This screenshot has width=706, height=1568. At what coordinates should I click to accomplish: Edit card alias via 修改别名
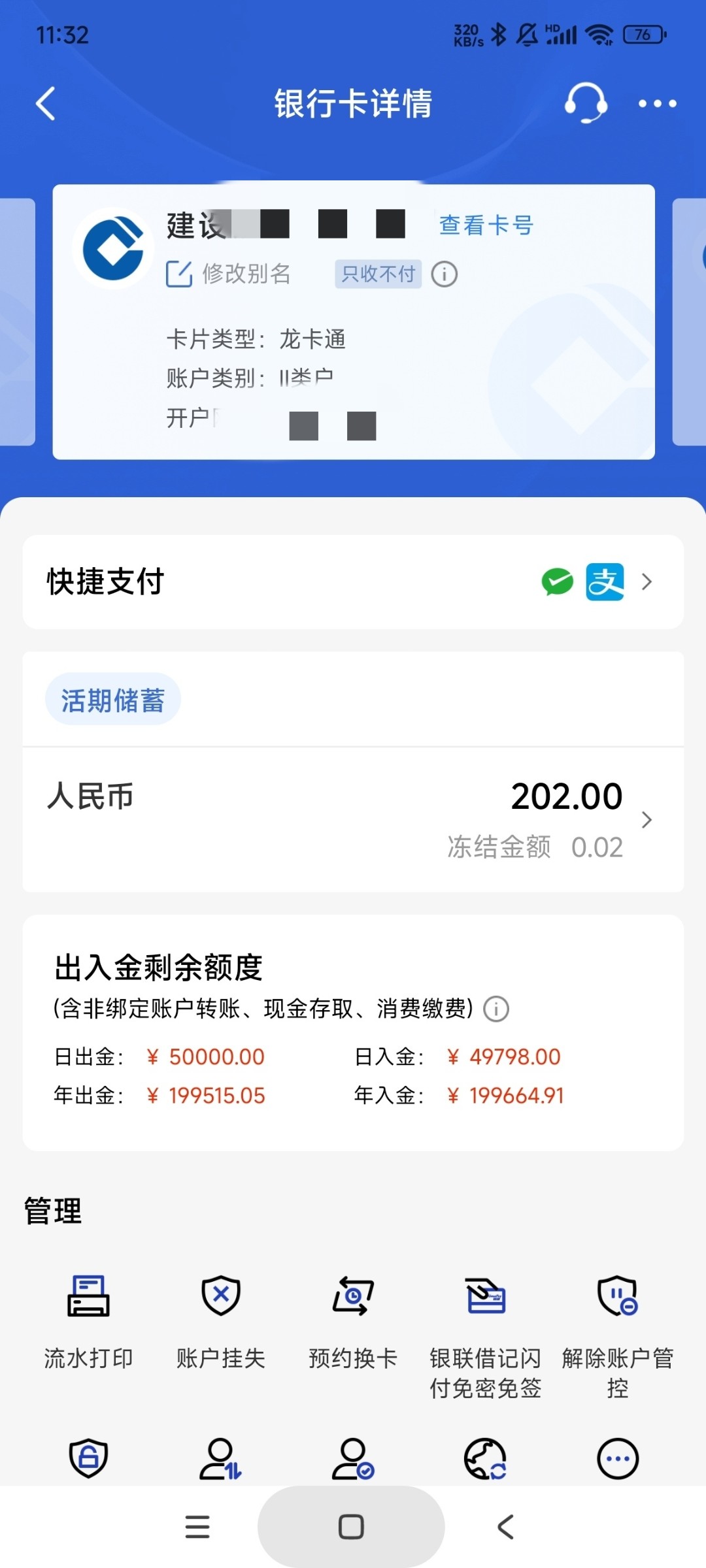[229, 274]
